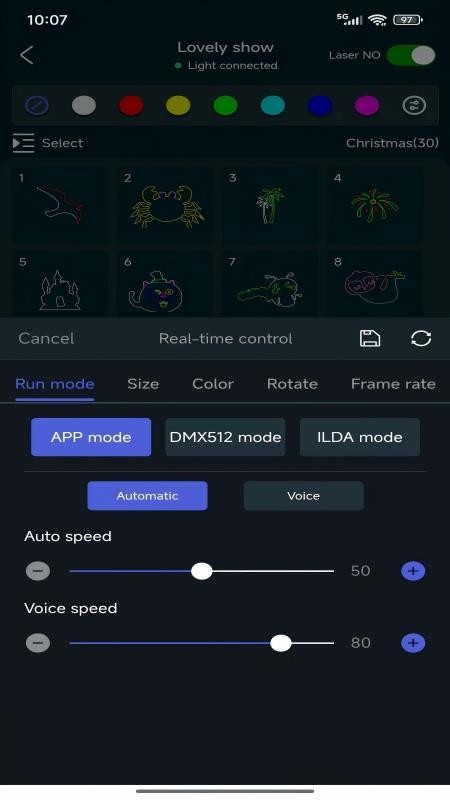Decrease Auto speed with minus button
Viewport: 450px width, 800px height.
(x=38, y=571)
